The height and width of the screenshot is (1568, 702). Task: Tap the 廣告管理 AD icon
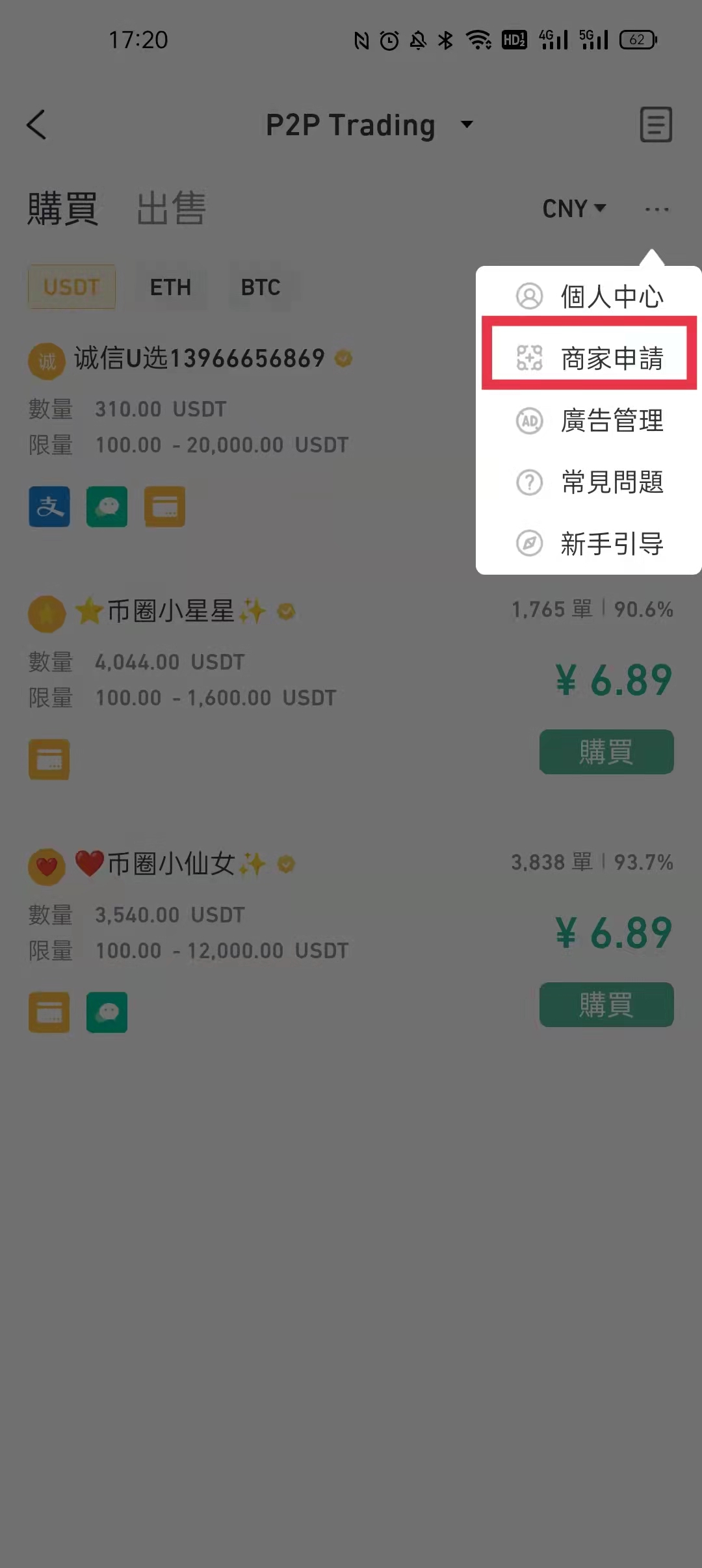pos(528,421)
